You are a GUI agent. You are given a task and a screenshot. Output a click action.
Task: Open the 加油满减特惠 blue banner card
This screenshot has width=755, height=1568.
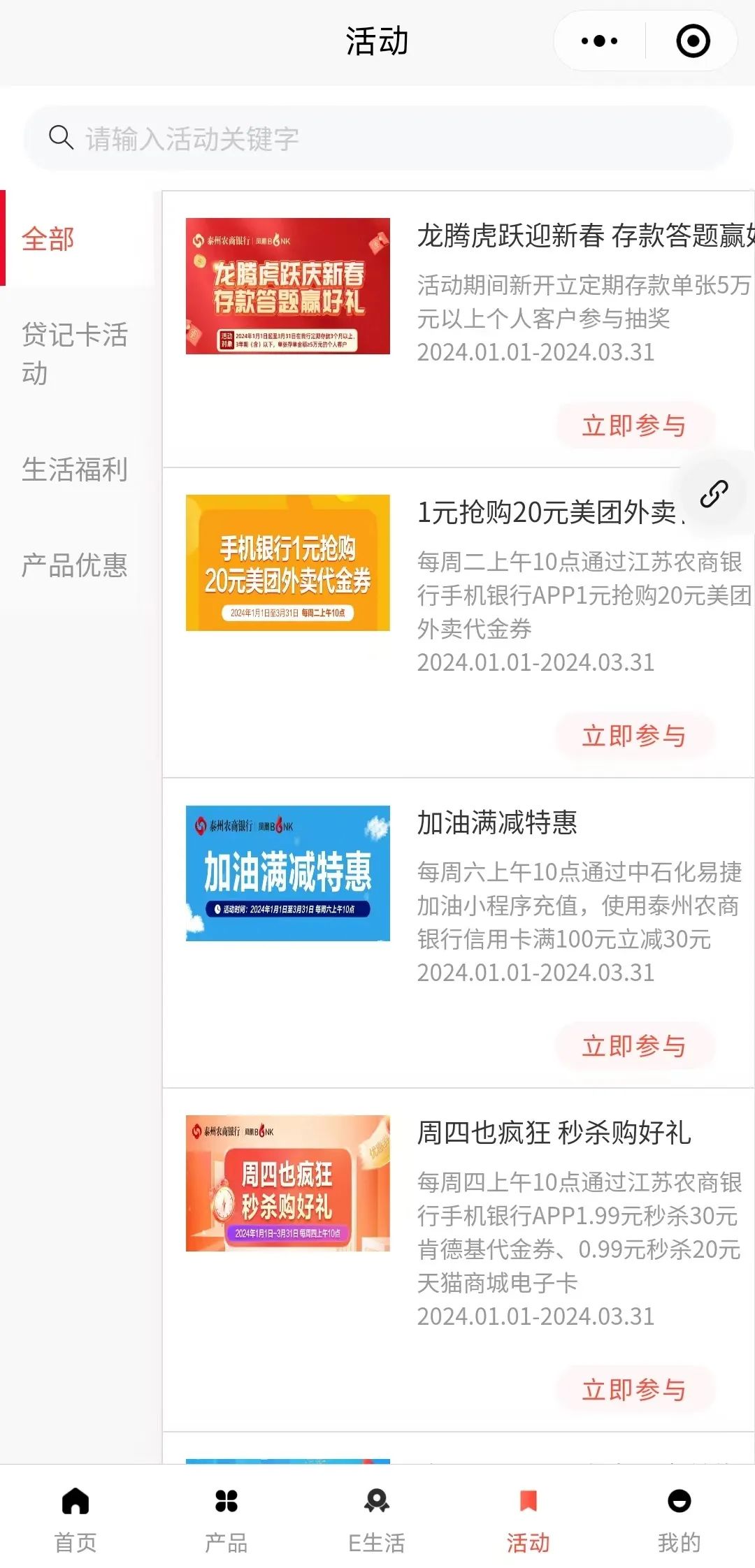(287, 873)
